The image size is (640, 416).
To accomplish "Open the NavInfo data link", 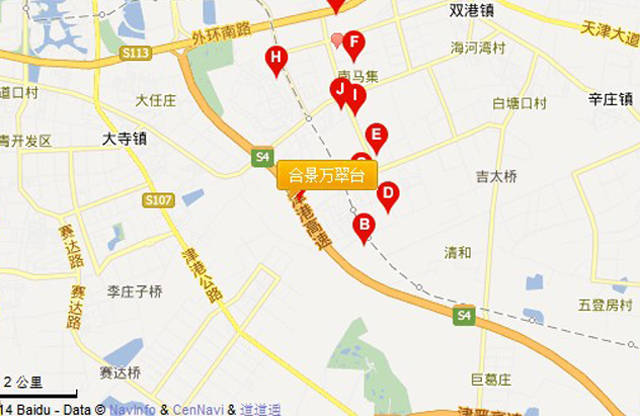I will click(x=131, y=409).
